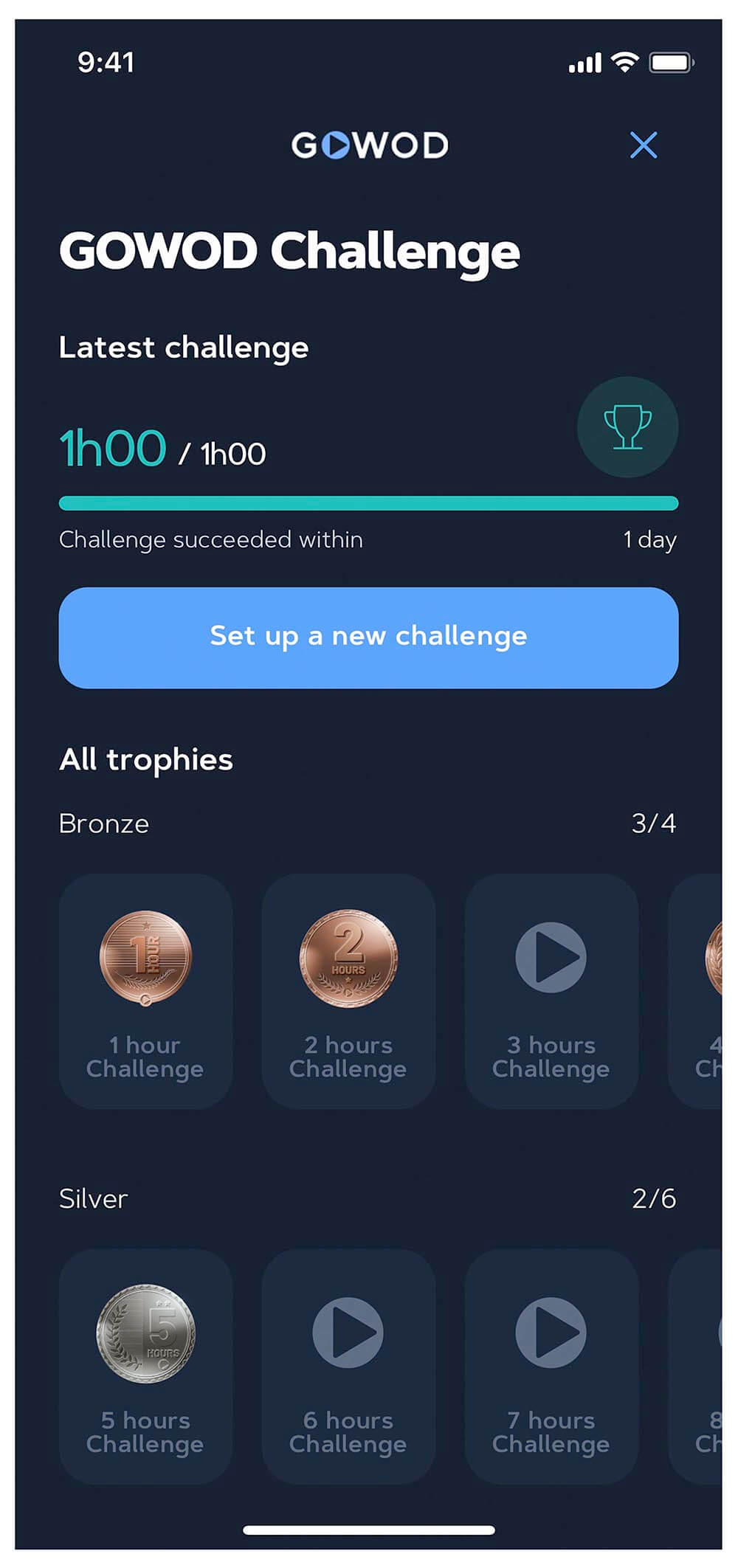
Task: Tap the trophy icon for latest challenge
Action: click(627, 427)
